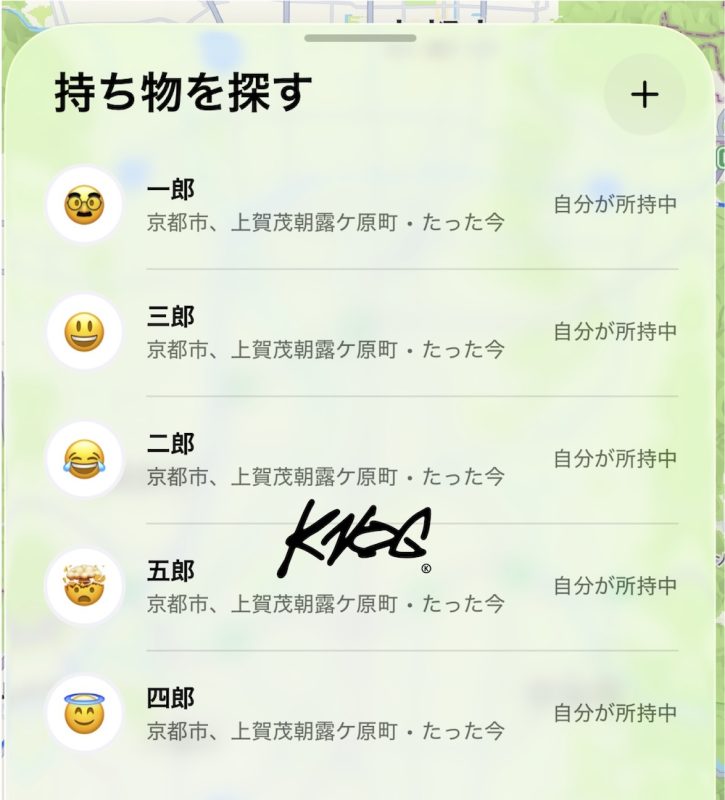This screenshot has width=725, height=800.
Task: Open the 四郎 item row
Action: click(x=360, y=714)
